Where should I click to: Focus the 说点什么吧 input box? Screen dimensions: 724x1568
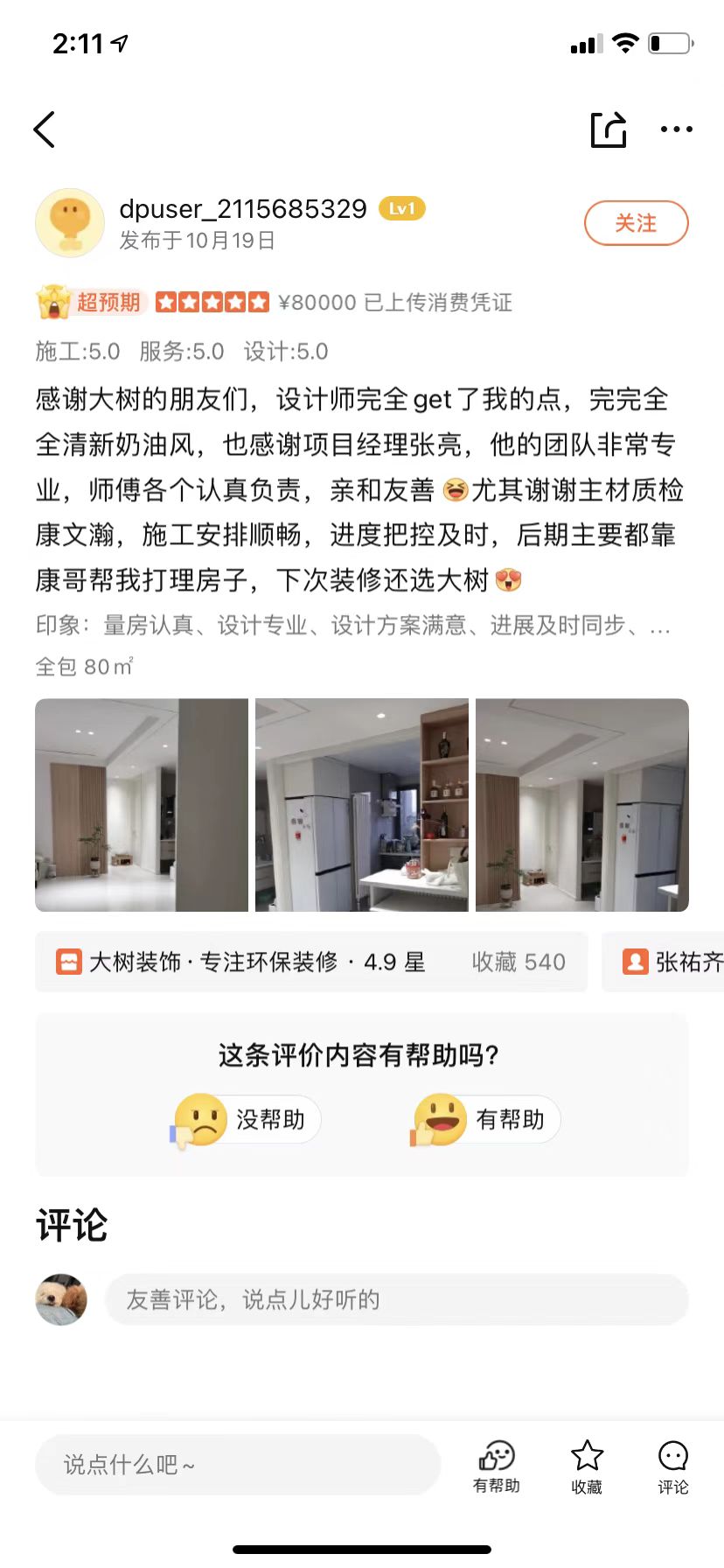coord(237,1465)
